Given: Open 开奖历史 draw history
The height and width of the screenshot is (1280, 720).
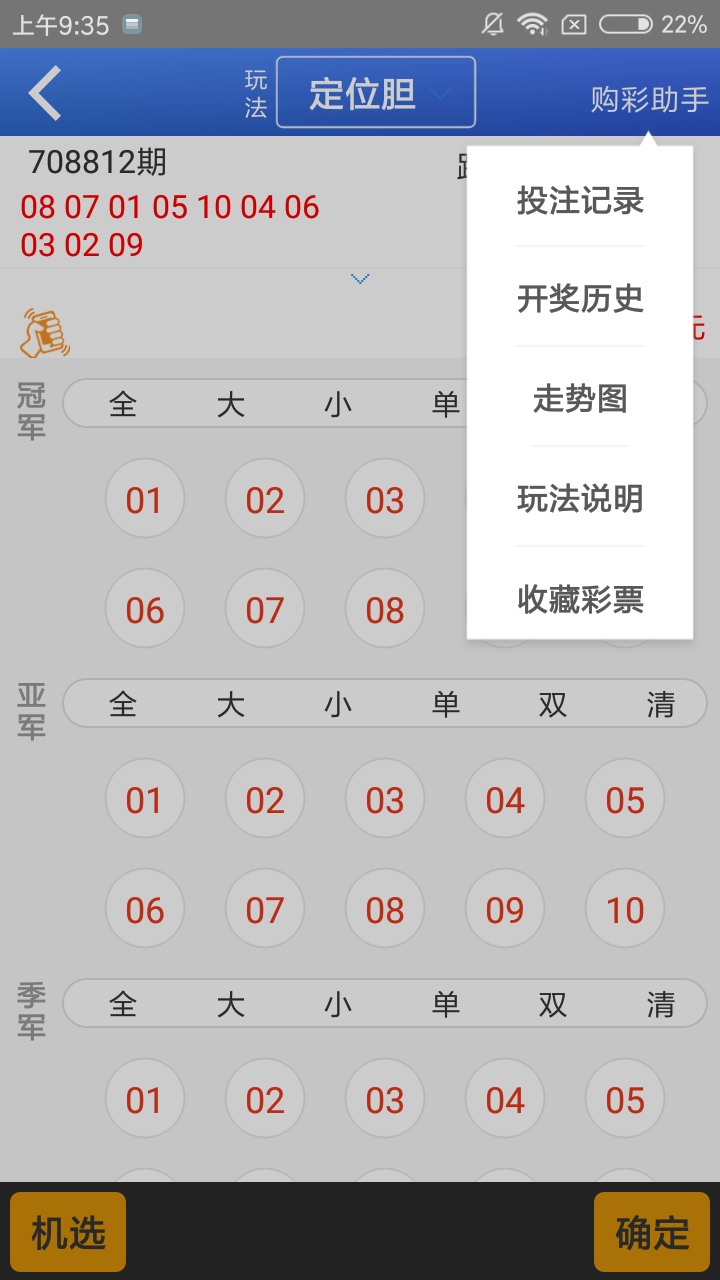Looking at the screenshot, I should [x=579, y=299].
